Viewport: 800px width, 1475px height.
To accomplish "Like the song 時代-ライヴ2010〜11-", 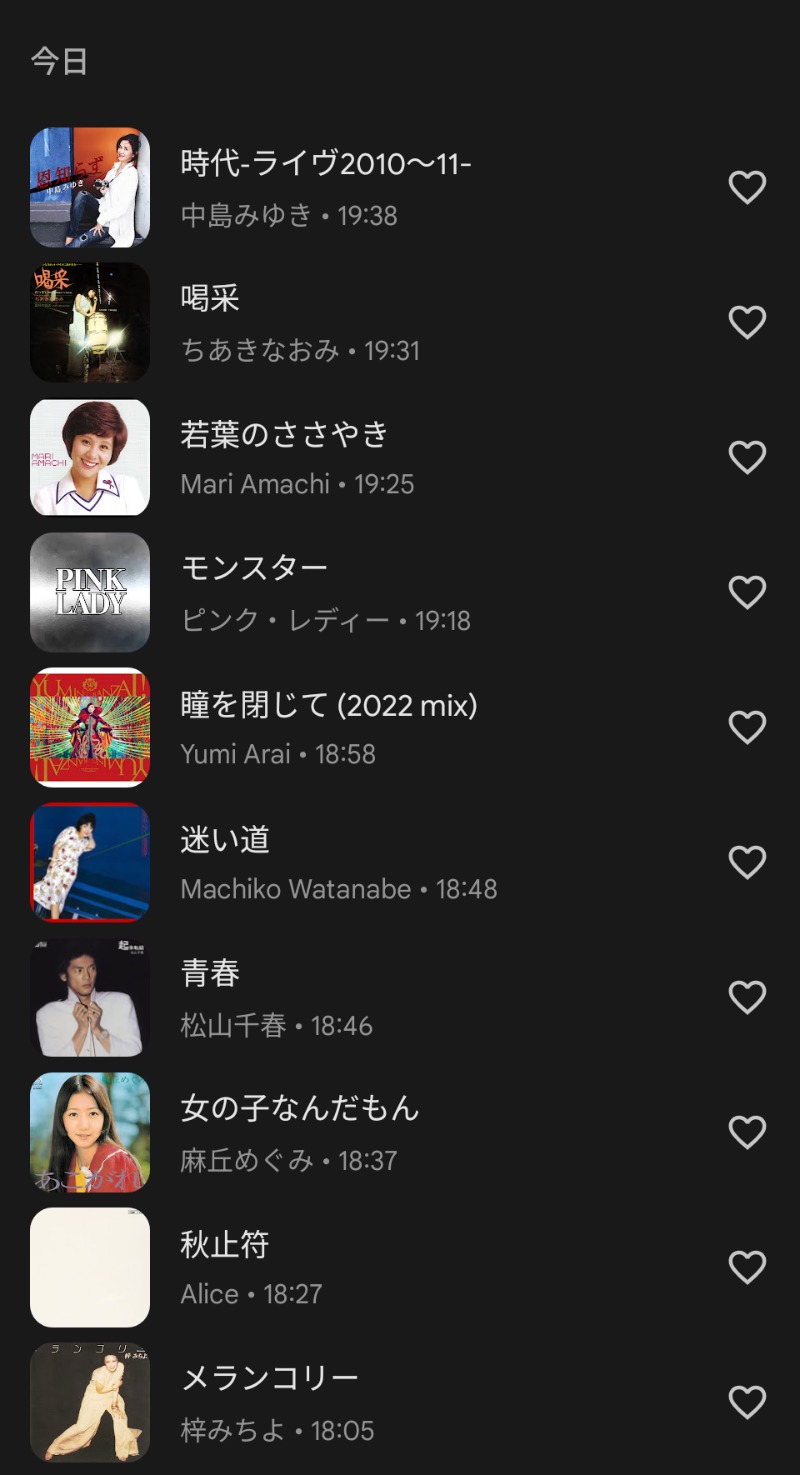I will click(747, 187).
